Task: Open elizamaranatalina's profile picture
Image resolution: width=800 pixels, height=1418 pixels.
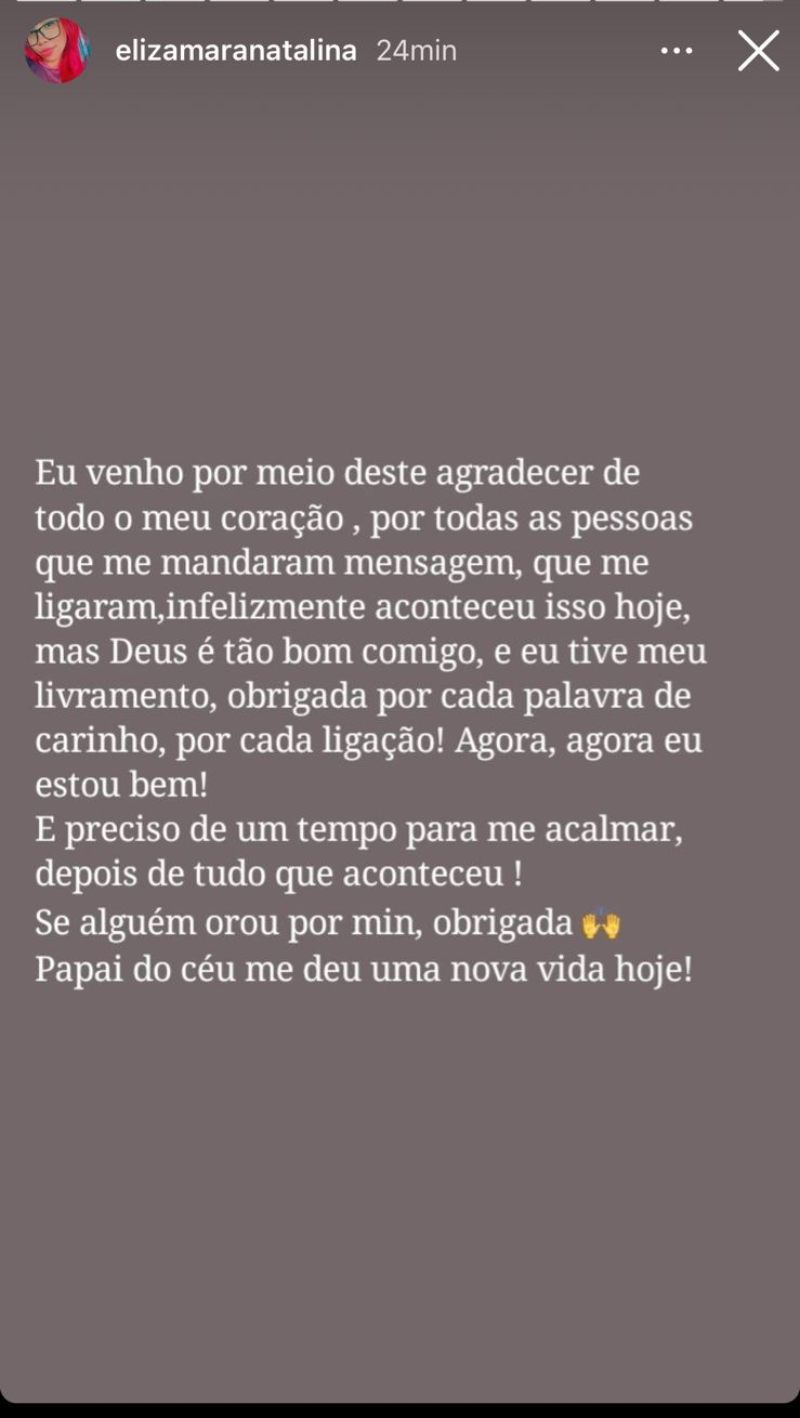Action: (x=57, y=51)
